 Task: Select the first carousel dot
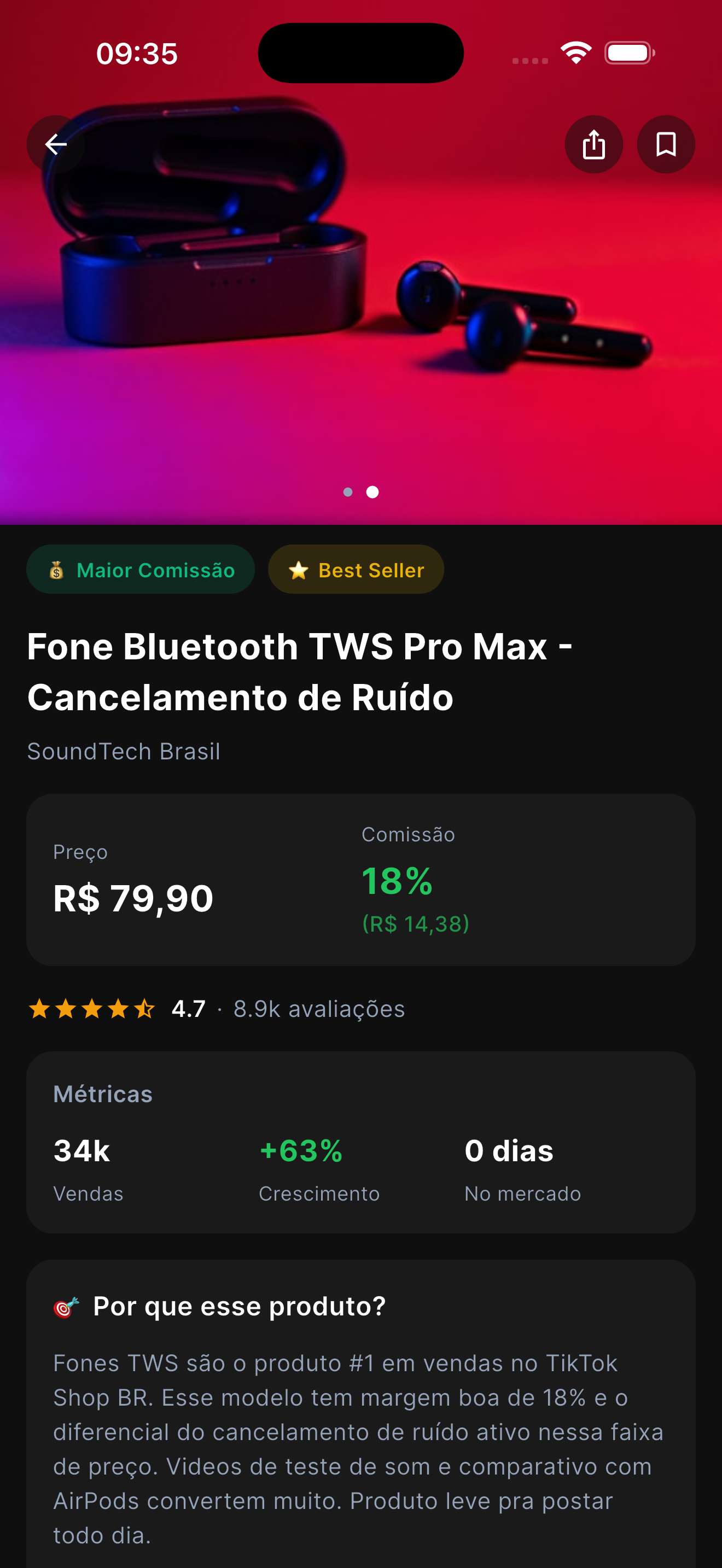(x=348, y=492)
